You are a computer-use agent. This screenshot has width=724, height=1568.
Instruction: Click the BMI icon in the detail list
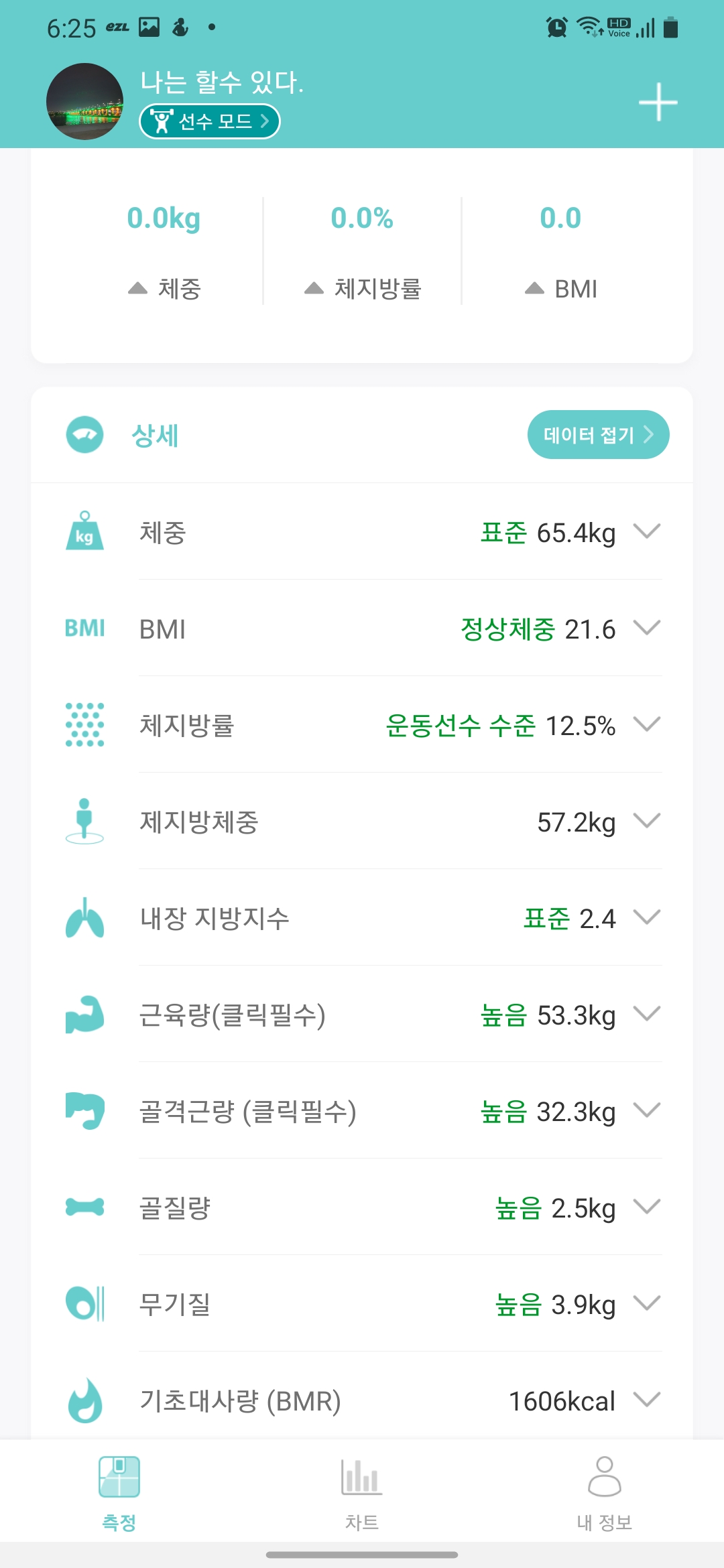click(84, 629)
